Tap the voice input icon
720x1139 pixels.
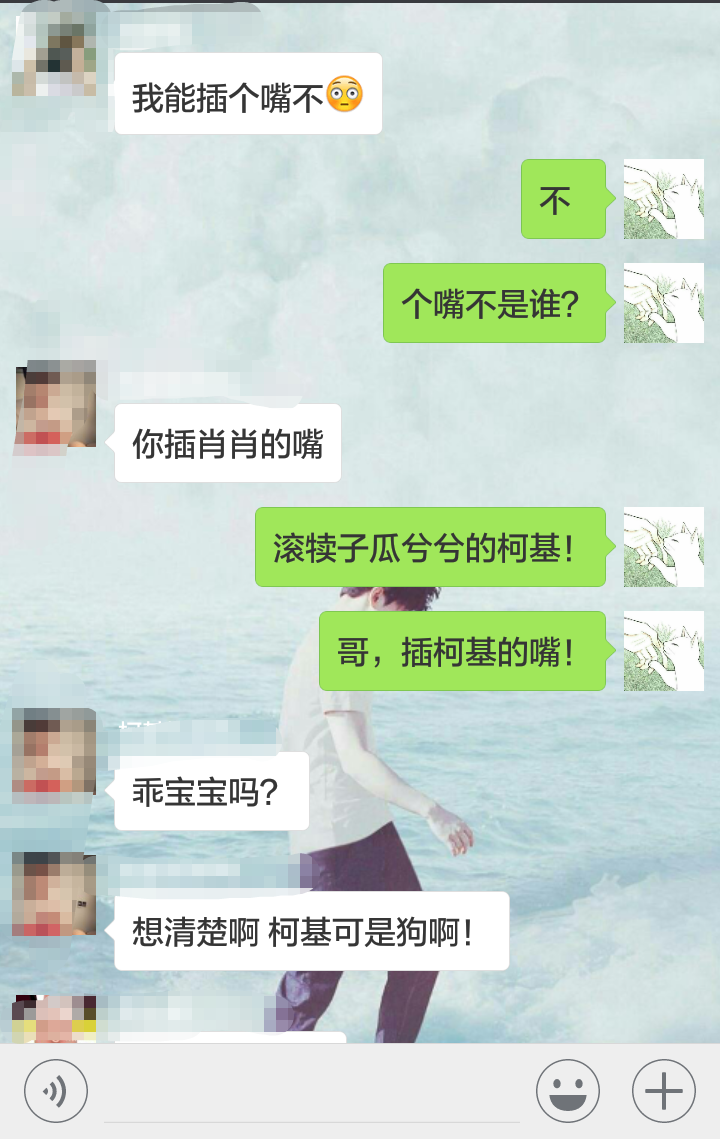pos(55,1090)
